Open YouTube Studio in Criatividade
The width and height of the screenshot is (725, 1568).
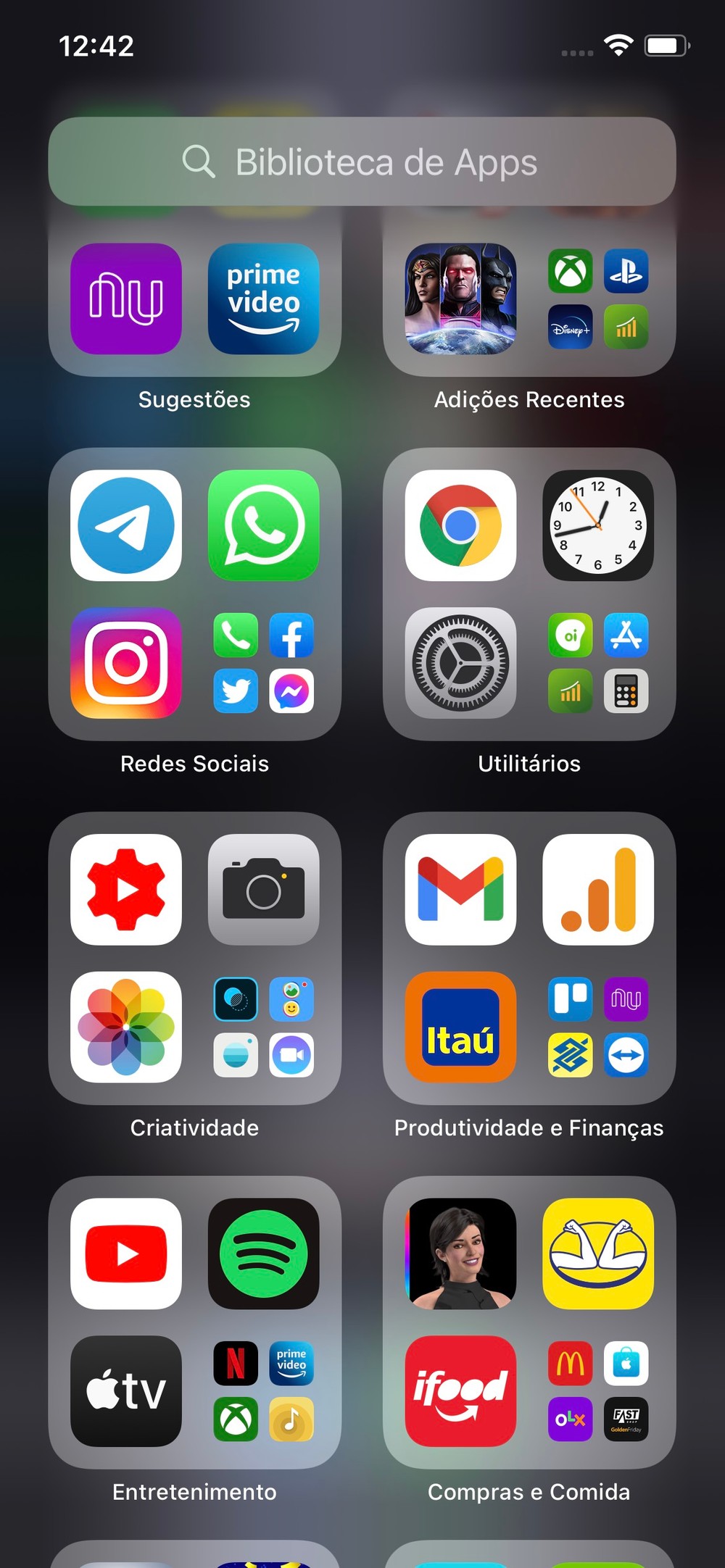126,889
